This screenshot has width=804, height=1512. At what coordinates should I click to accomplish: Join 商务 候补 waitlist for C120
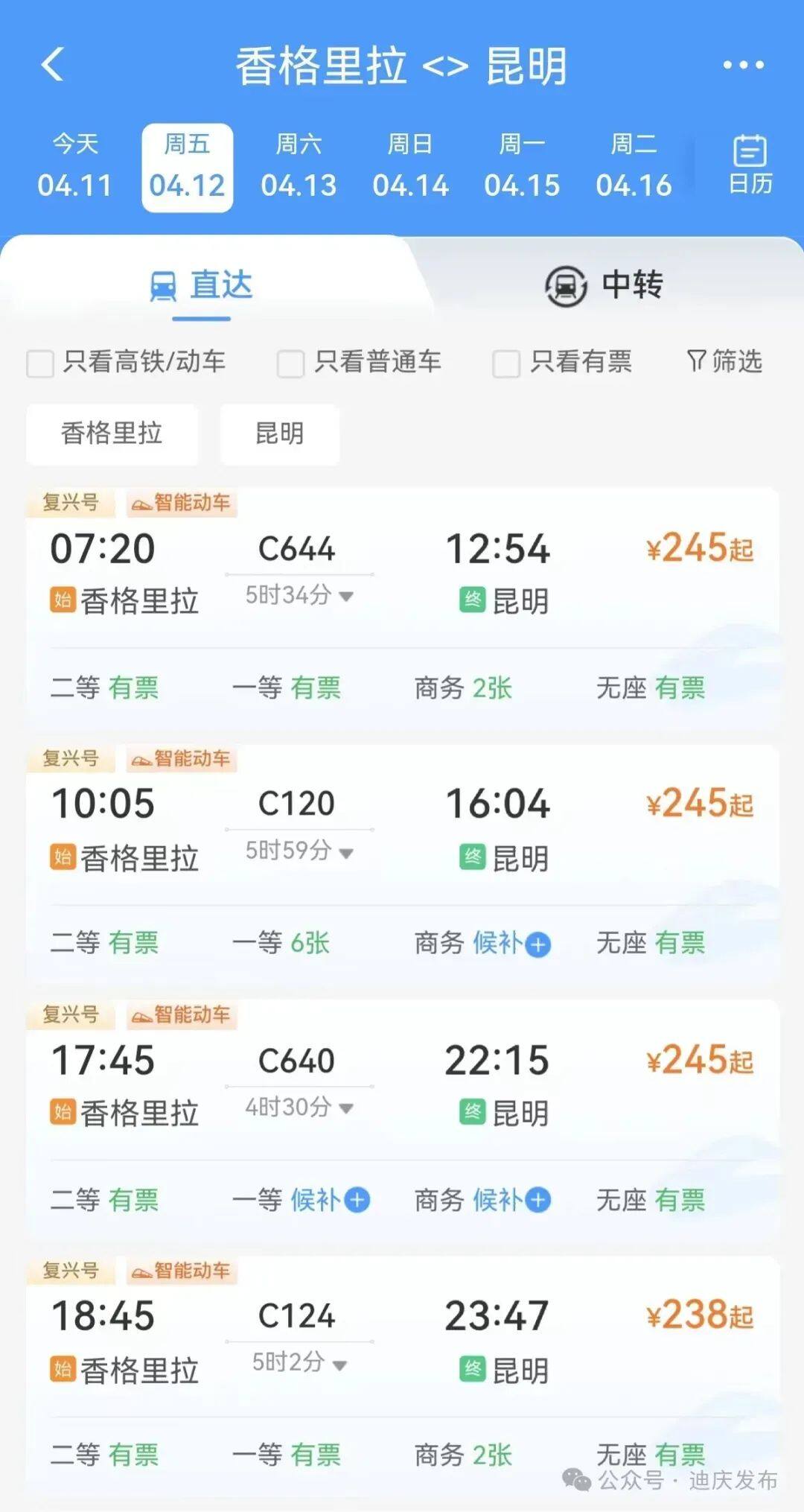coord(512,944)
